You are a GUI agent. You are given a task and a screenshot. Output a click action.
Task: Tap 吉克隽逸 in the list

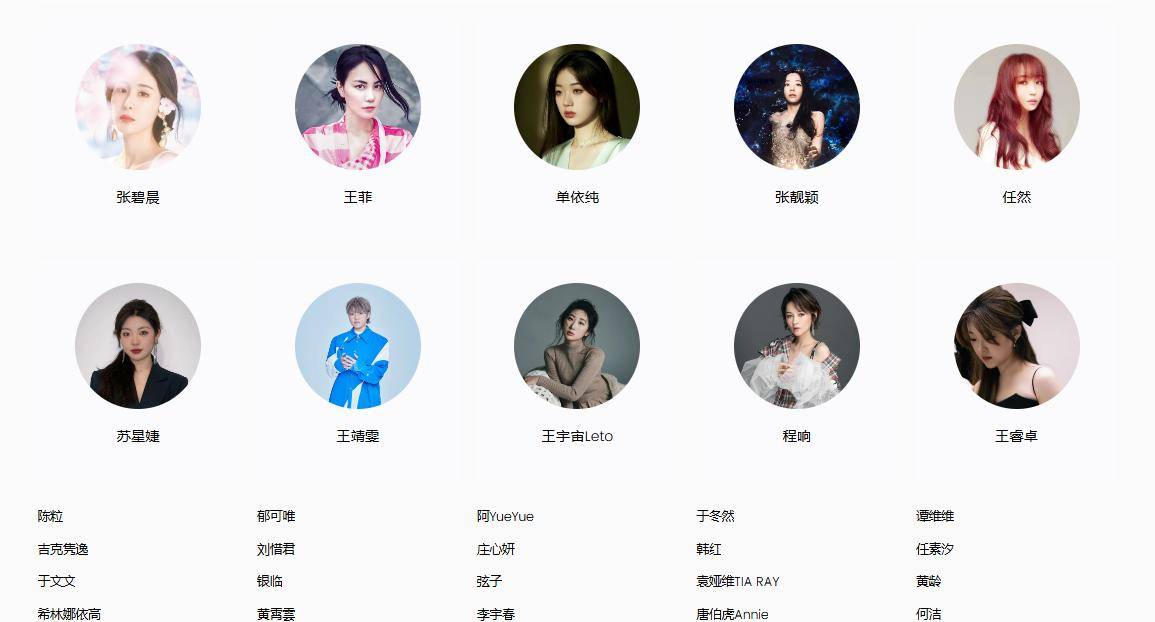pos(63,549)
